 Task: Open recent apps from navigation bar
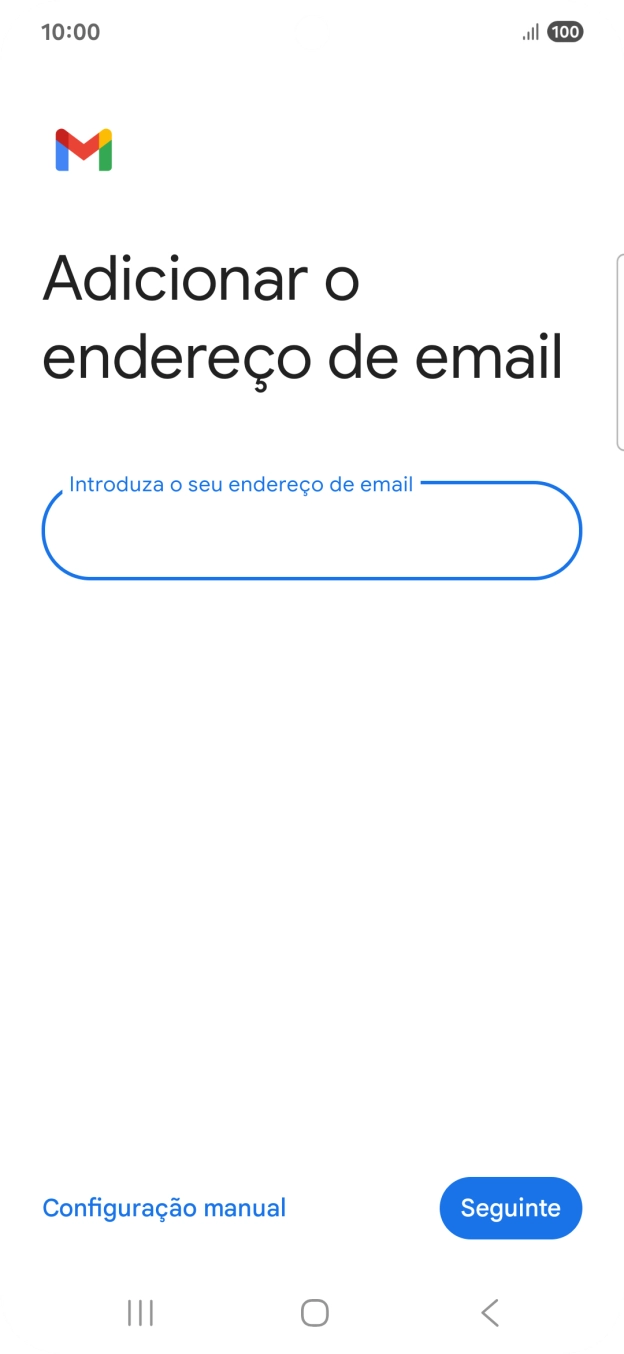(x=140, y=1313)
